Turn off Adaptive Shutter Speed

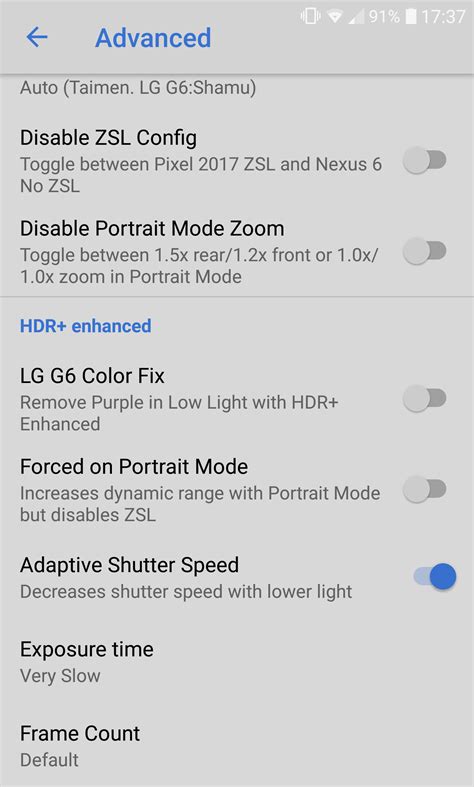[x=435, y=576]
